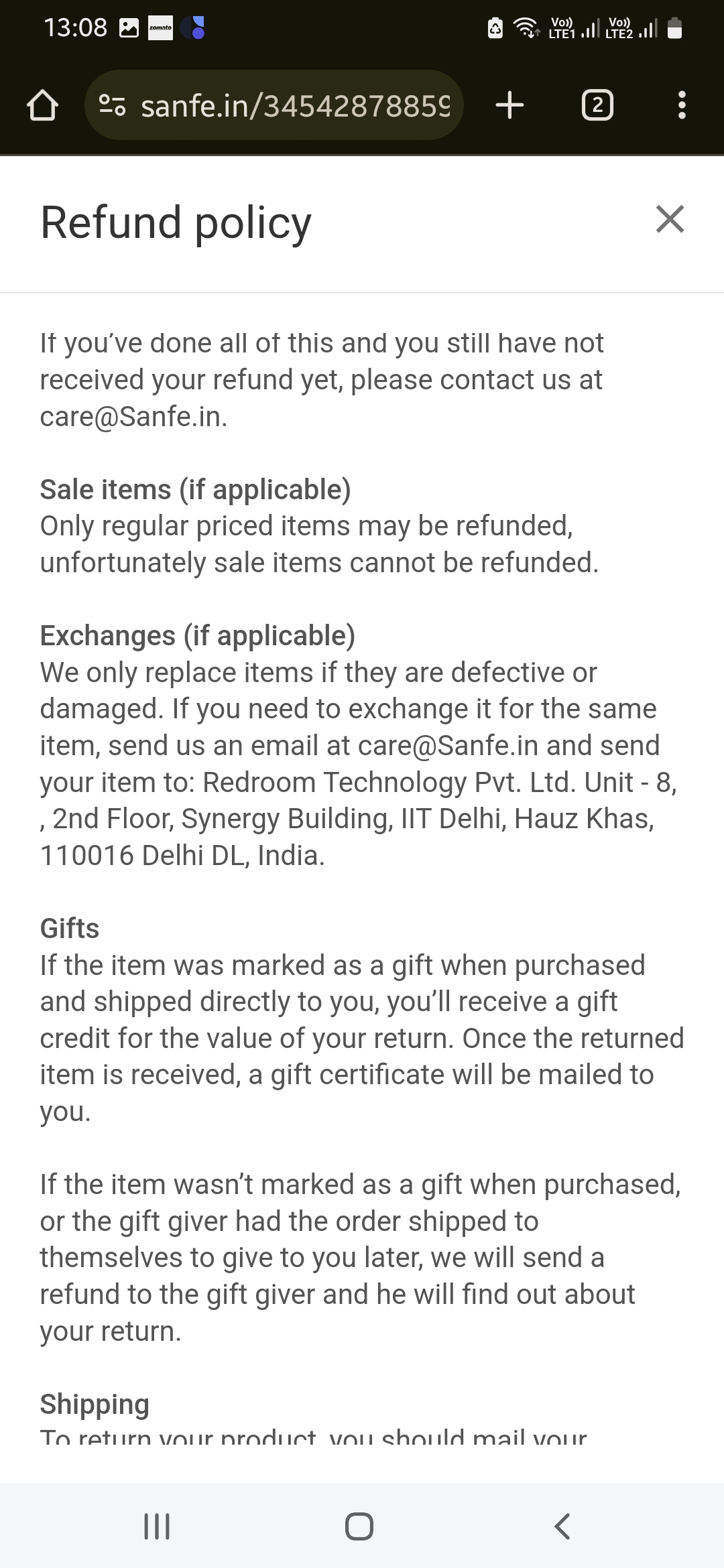The width and height of the screenshot is (724, 1568).
Task: Open the tab switcher showing 2 tabs
Action: (x=597, y=106)
